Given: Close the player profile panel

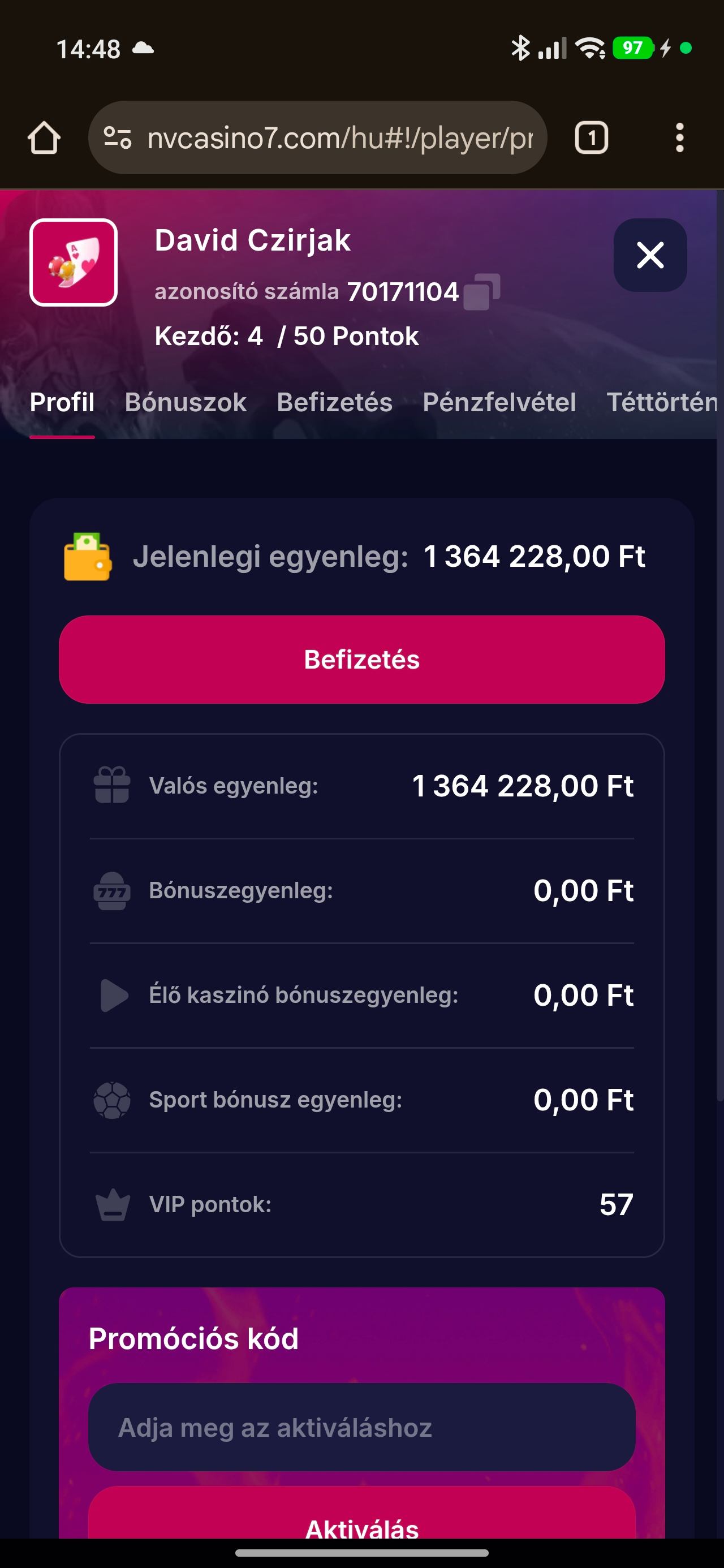Looking at the screenshot, I should (650, 255).
